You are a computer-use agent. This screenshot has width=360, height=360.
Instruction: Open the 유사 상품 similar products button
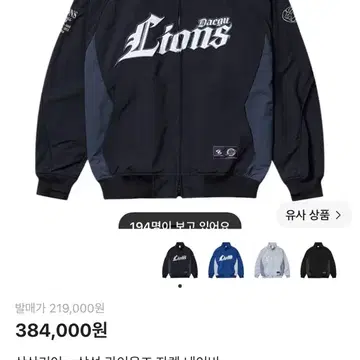coord(314,215)
